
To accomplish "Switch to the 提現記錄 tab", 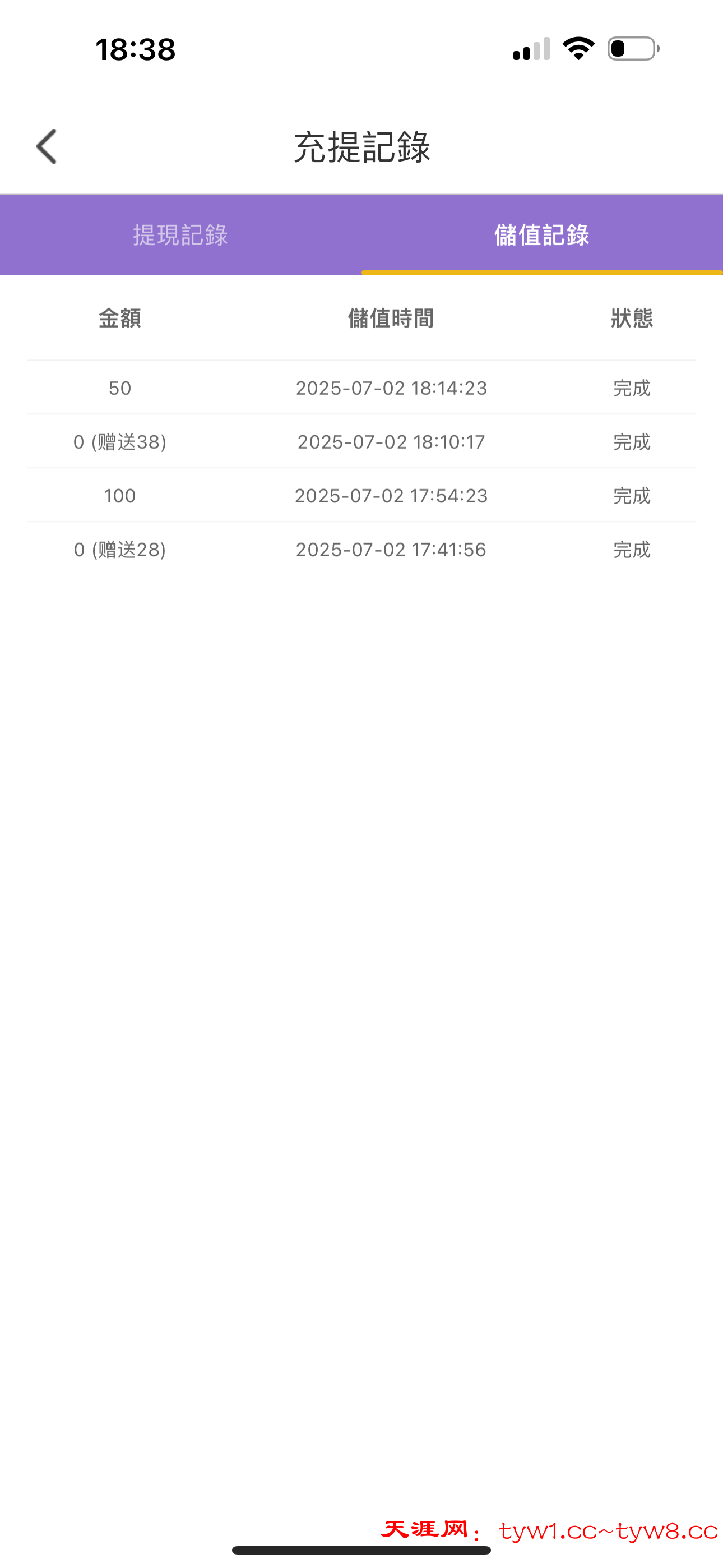I will click(180, 235).
